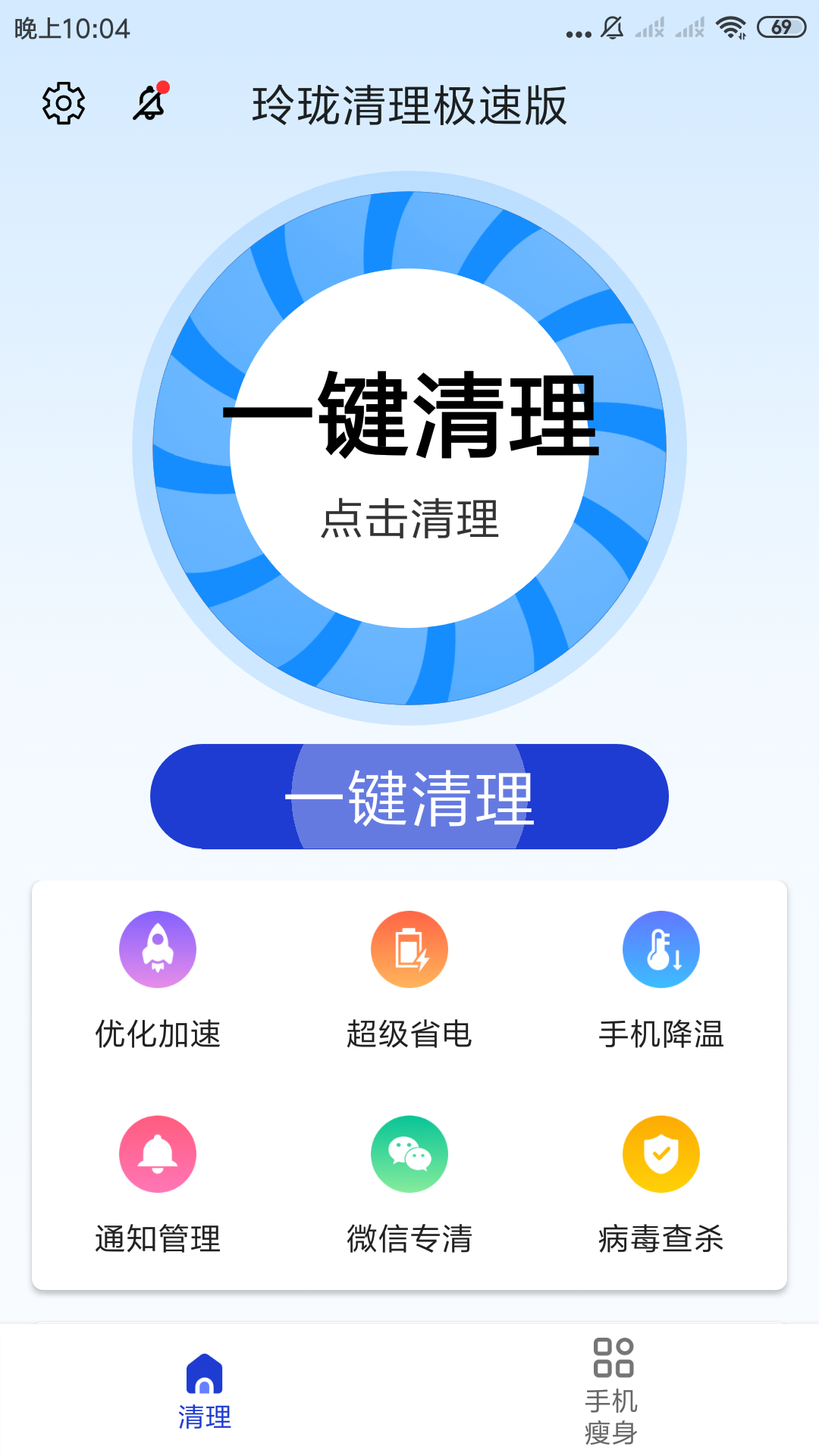Open 优化加速 boost feature
Image resolution: width=819 pixels, height=1456 pixels.
point(158,979)
